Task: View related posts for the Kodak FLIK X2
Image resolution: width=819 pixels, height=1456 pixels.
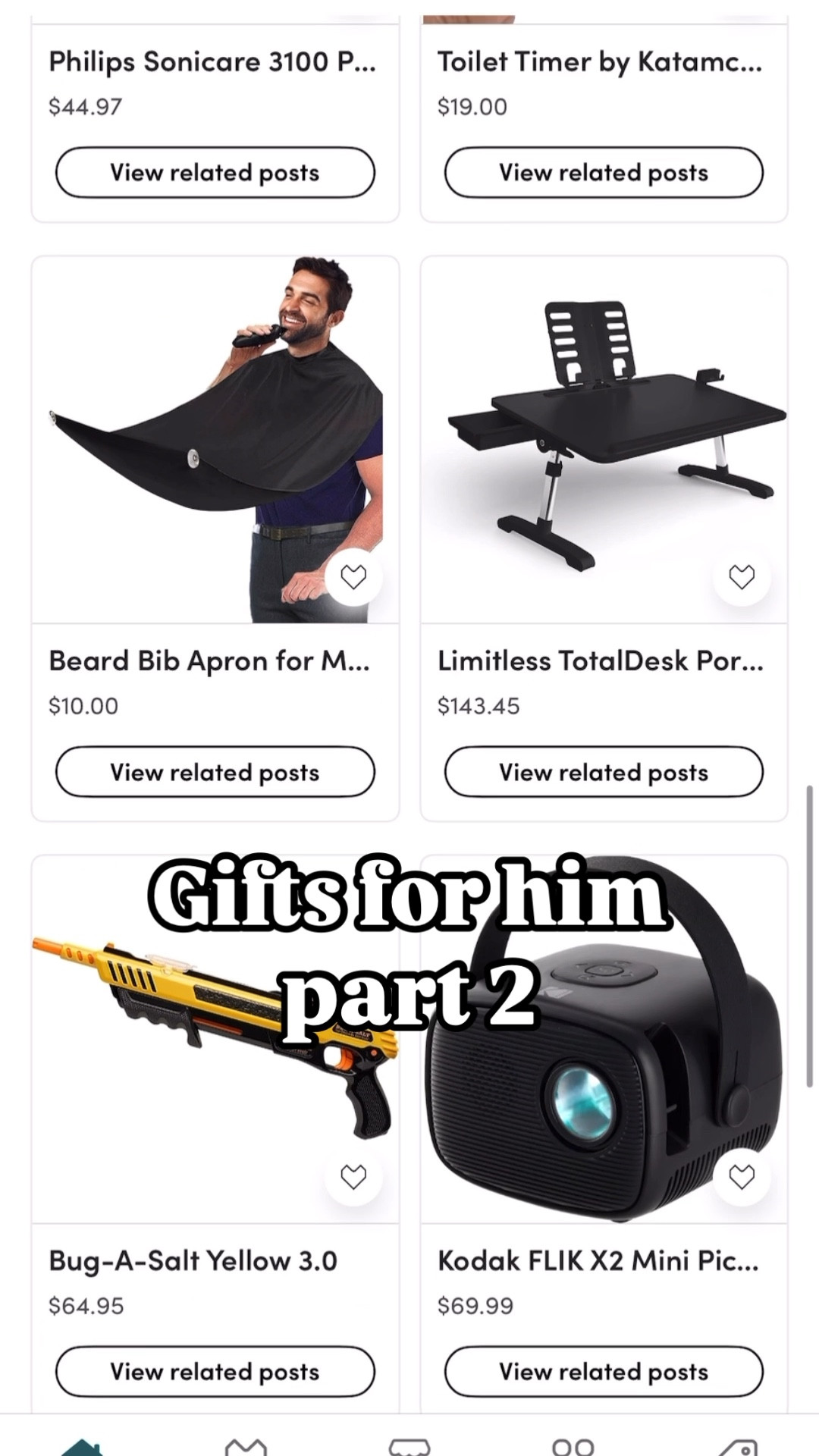Action: [x=604, y=1371]
